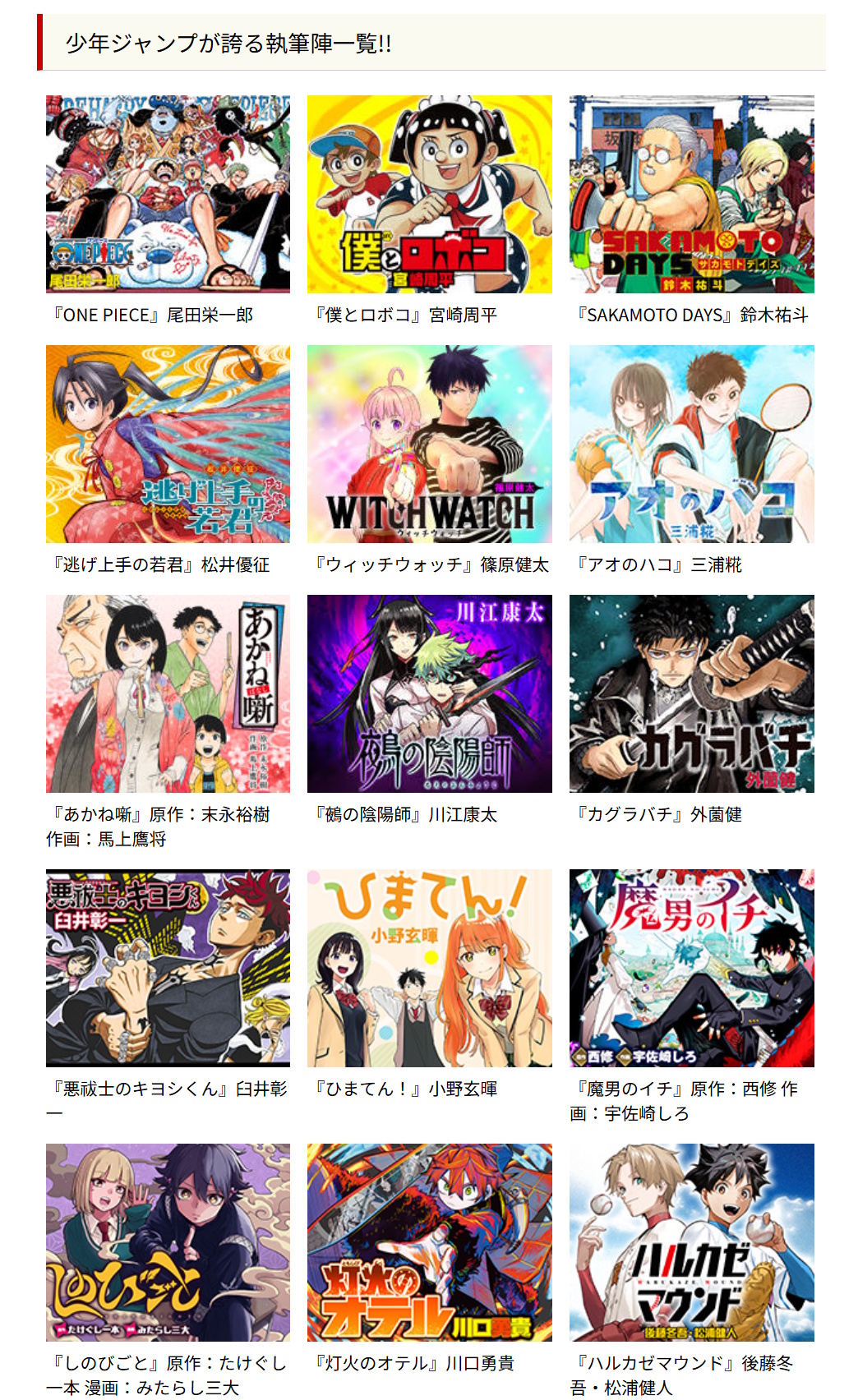858x1400 pixels.
Task: Open ひまてん！ by 小野玄暉
Action: pyautogui.click(x=429, y=968)
